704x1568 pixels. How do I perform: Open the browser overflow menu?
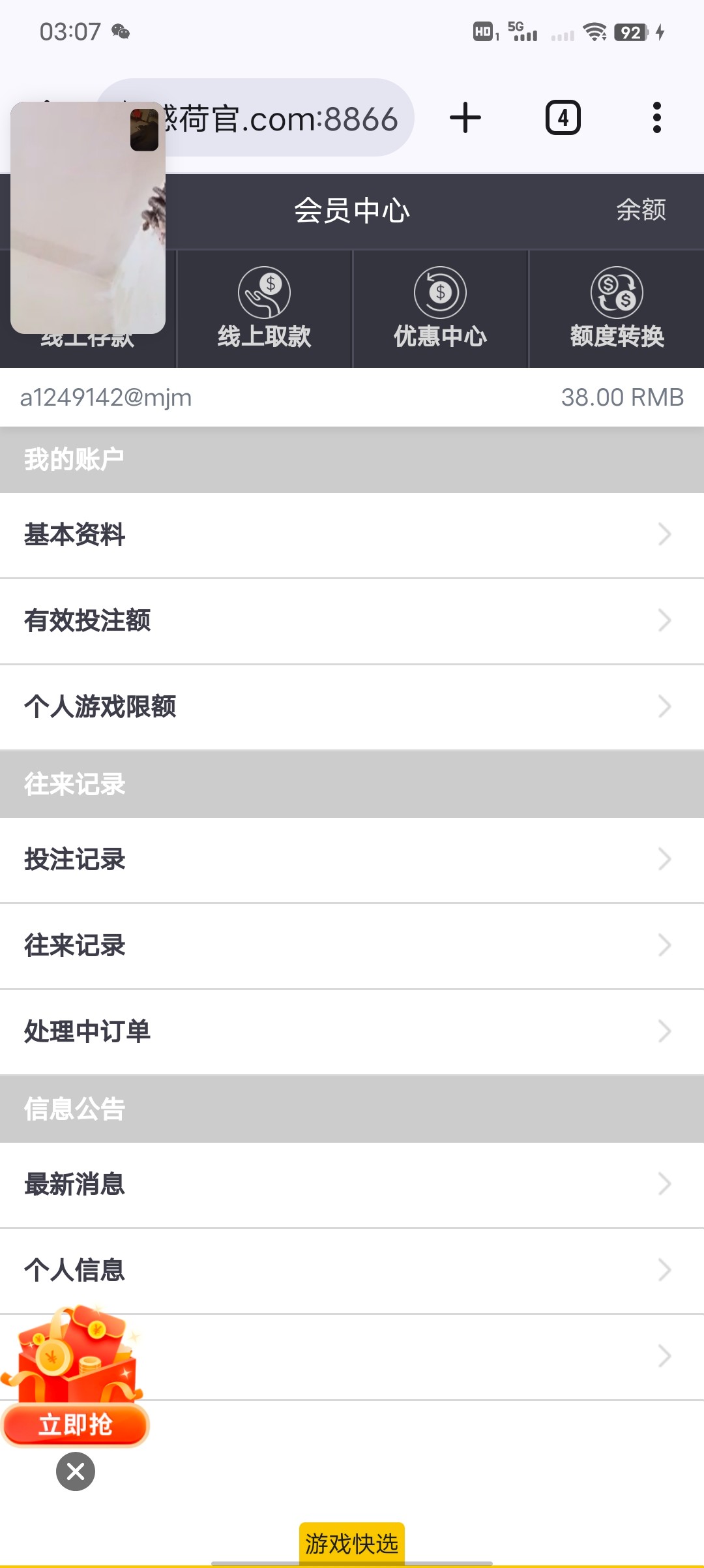point(656,118)
